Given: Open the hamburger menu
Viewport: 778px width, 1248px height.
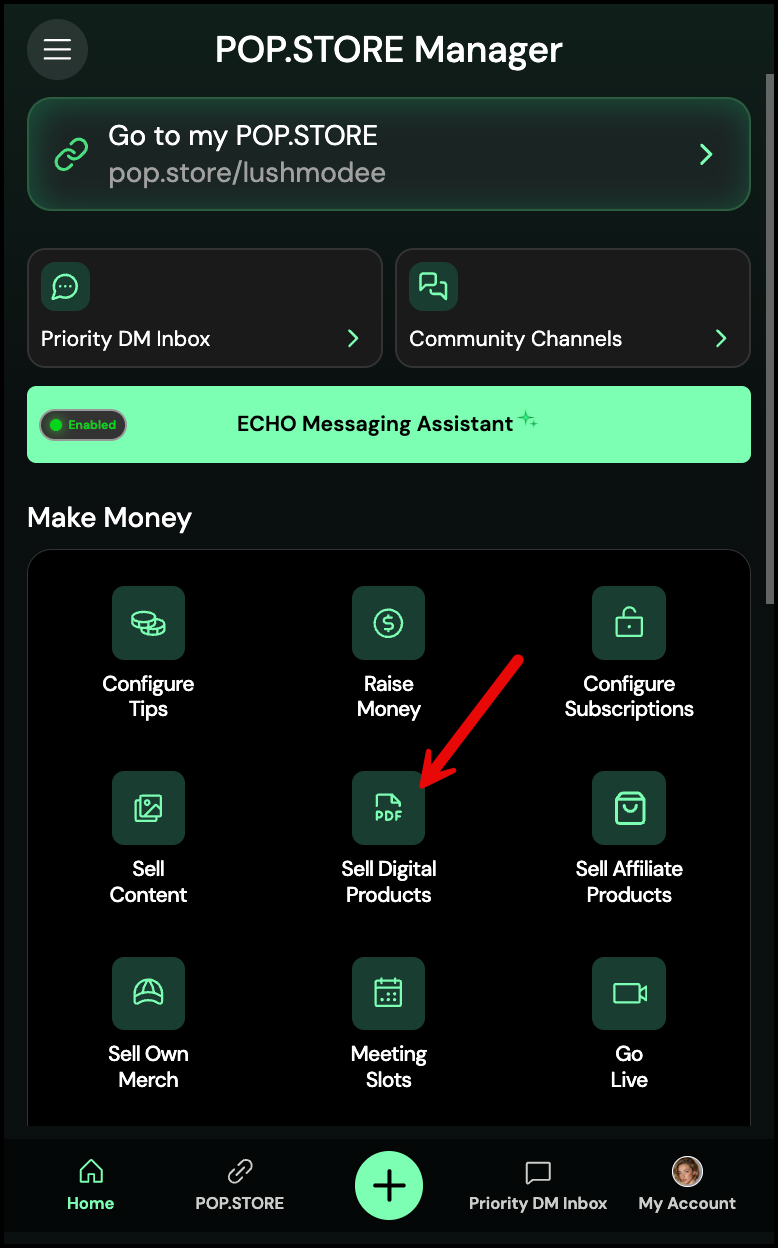Looking at the screenshot, I should coord(57,50).
